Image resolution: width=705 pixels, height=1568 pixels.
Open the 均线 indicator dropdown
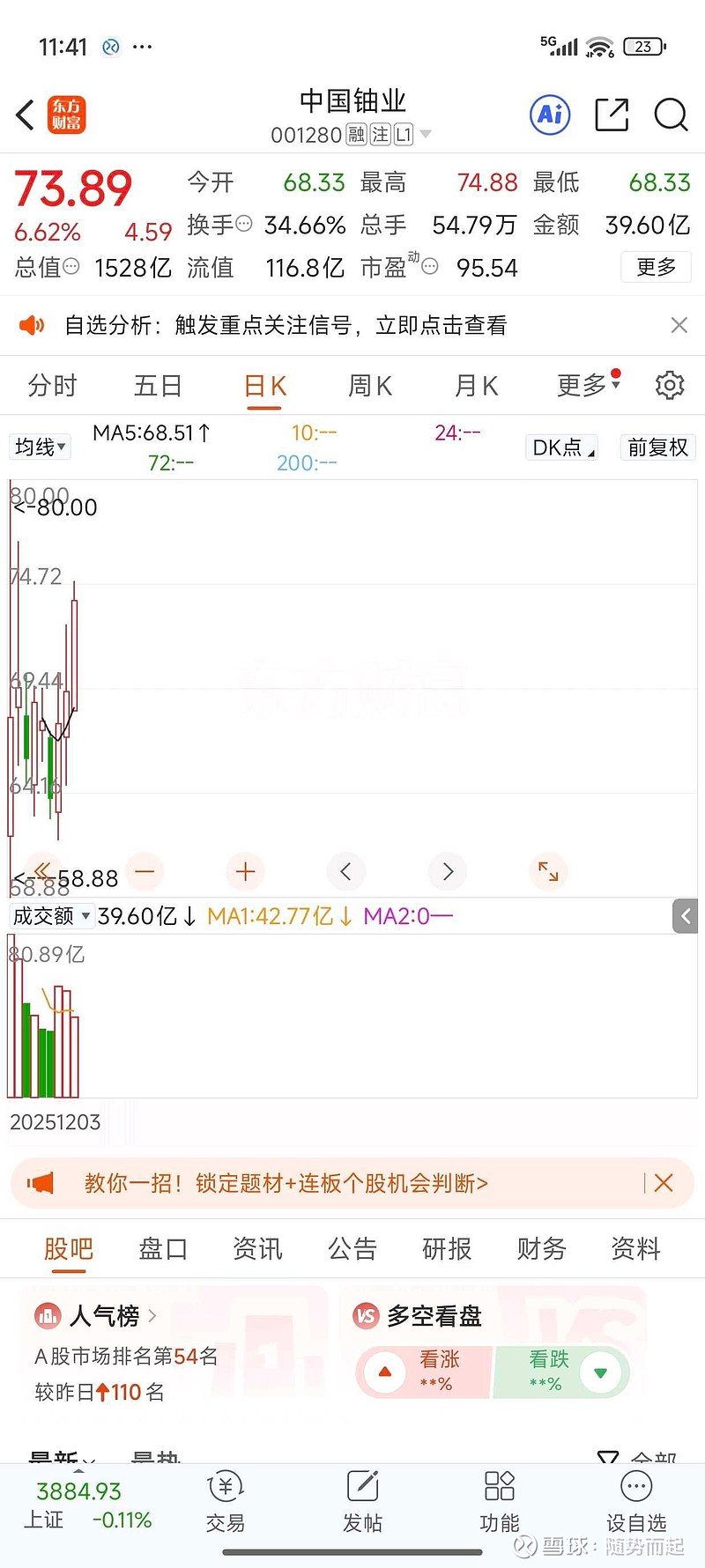[x=39, y=447]
